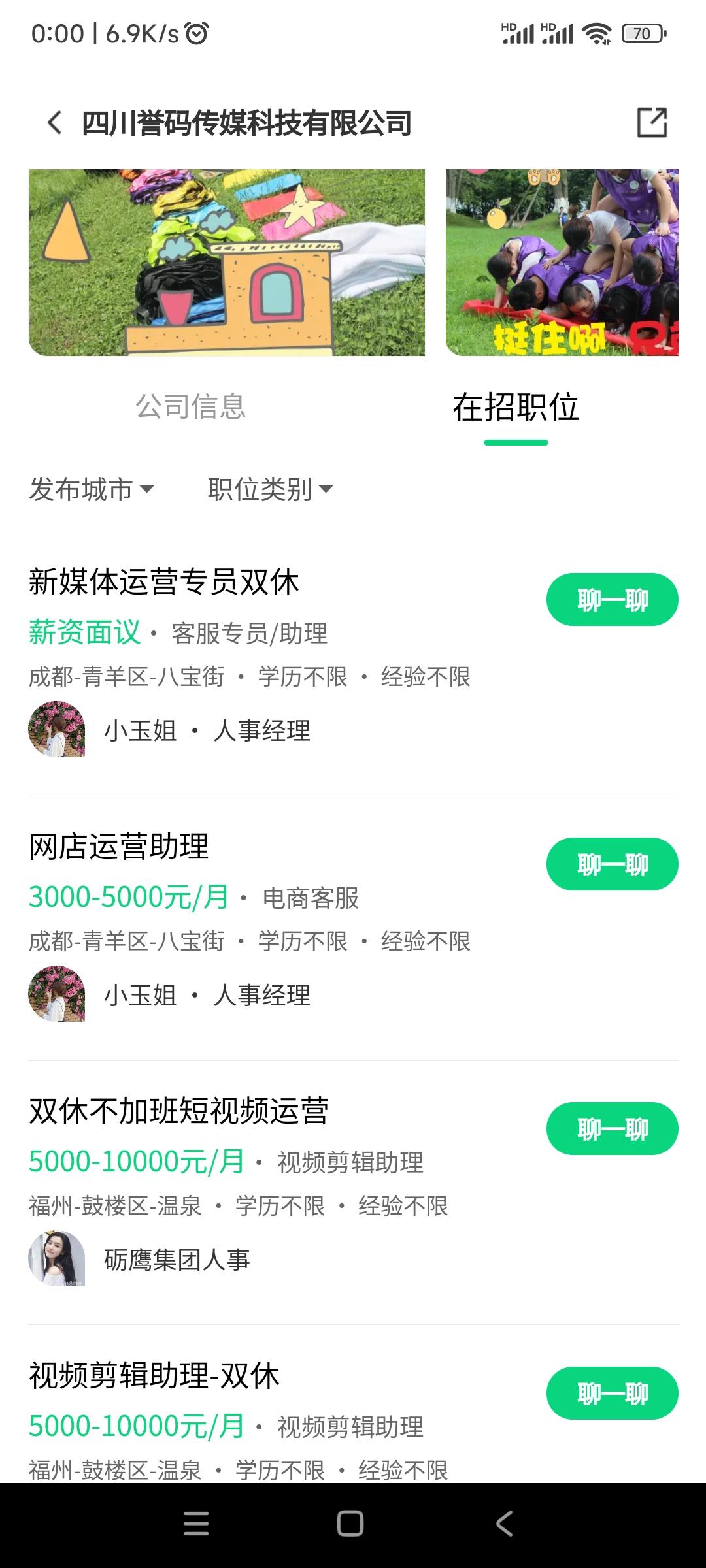The height and width of the screenshot is (1568, 706).
Task: Start a chat for 双休不加班短视频运营
Action: coord(612,1129)
